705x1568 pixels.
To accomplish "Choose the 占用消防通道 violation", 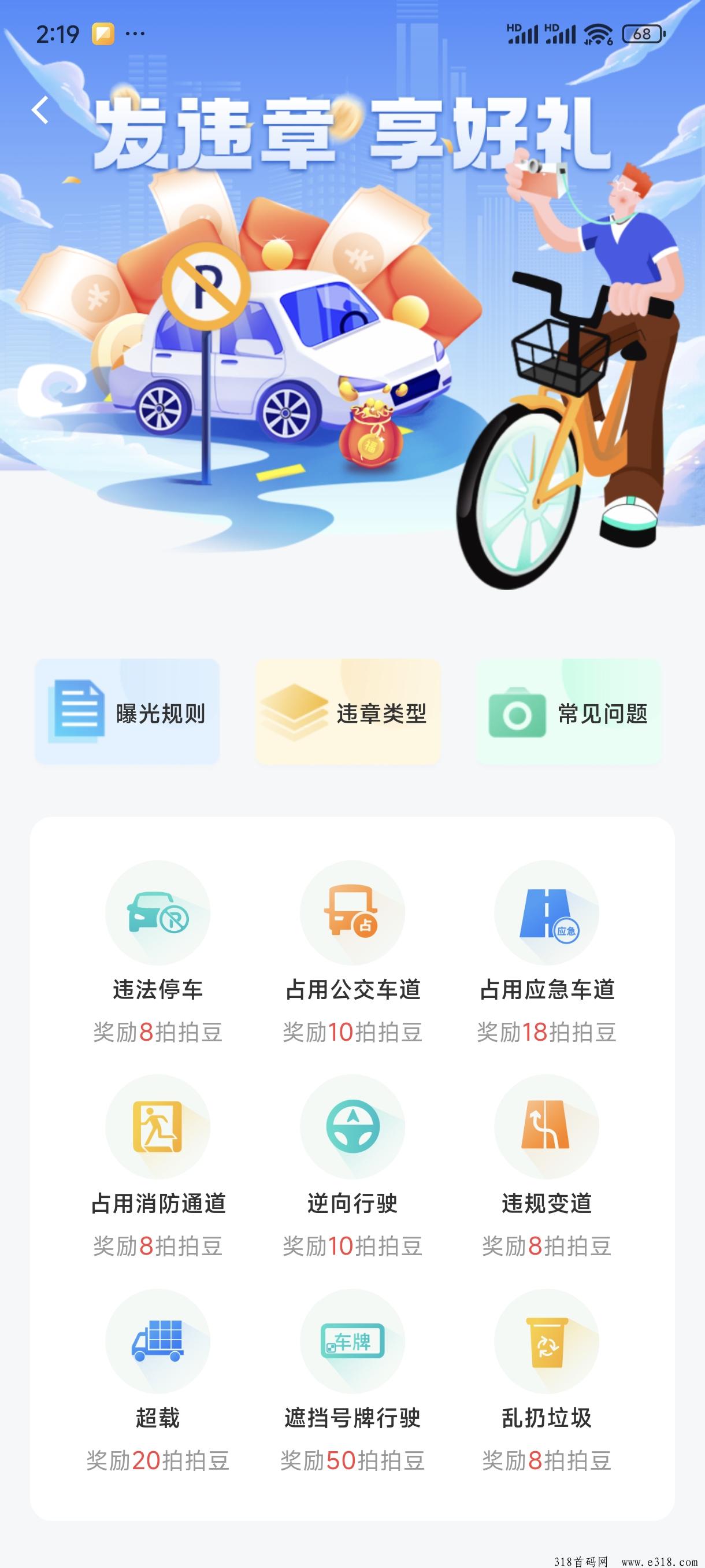I will pos(158,1167).
